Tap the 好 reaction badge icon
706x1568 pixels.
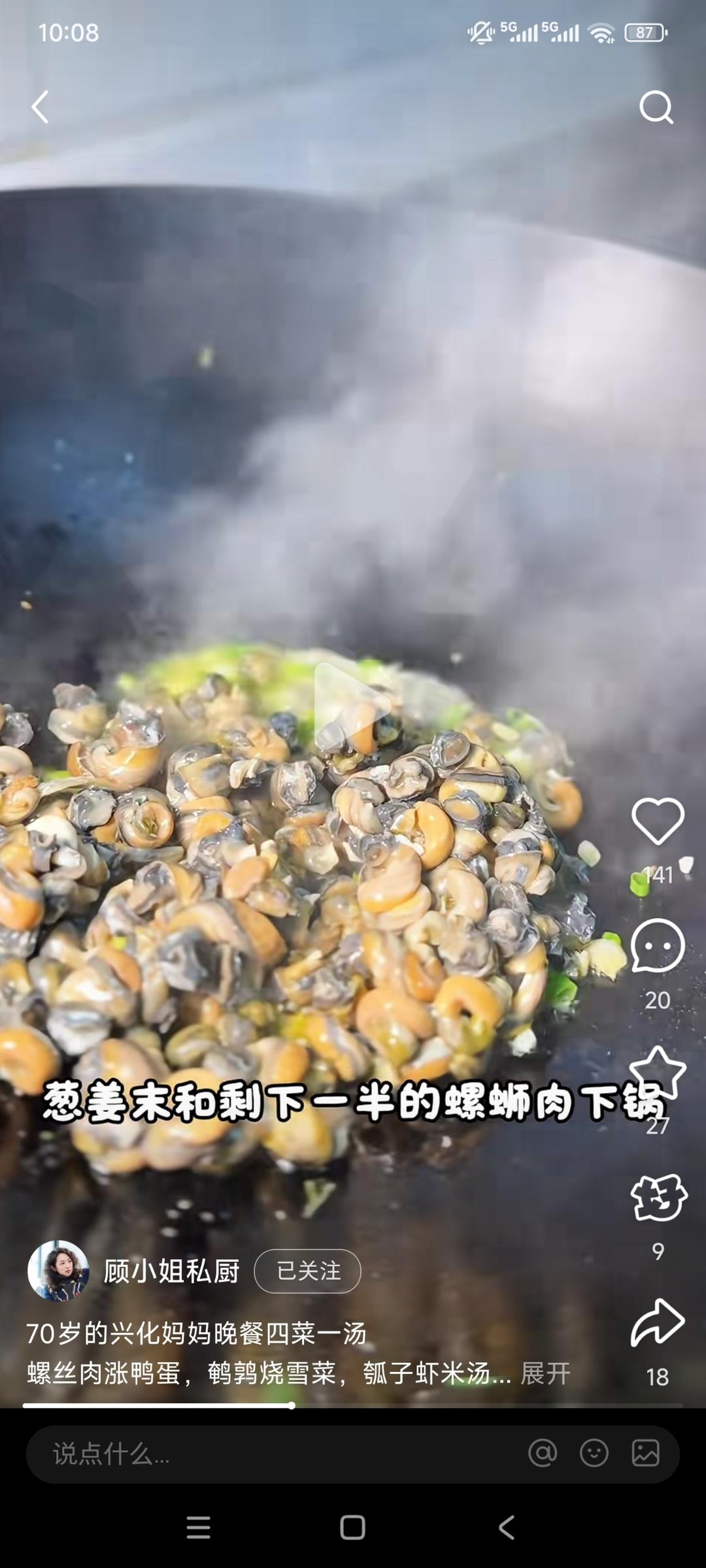(x=658, y=1197)
